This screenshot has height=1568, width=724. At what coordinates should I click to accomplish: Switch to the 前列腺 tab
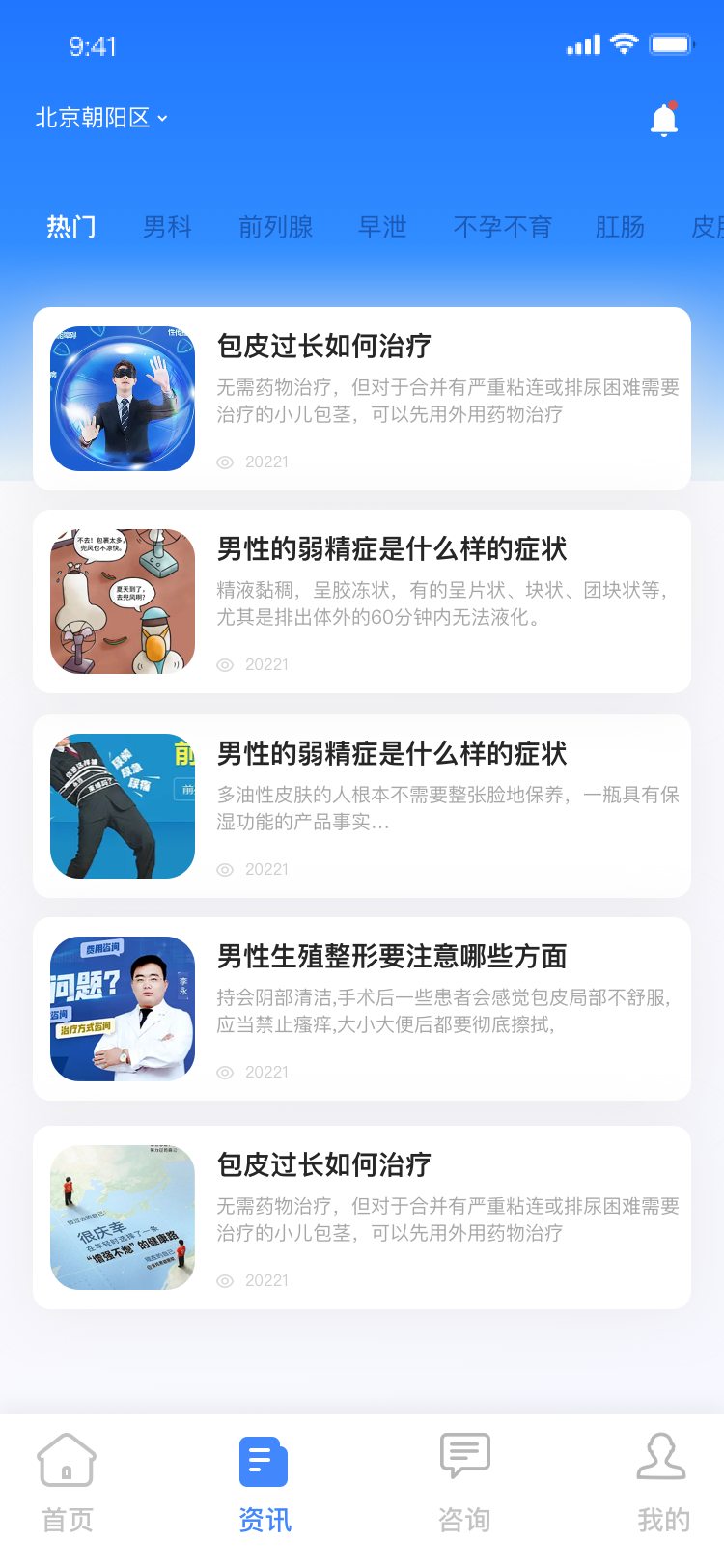coord(276,227)
